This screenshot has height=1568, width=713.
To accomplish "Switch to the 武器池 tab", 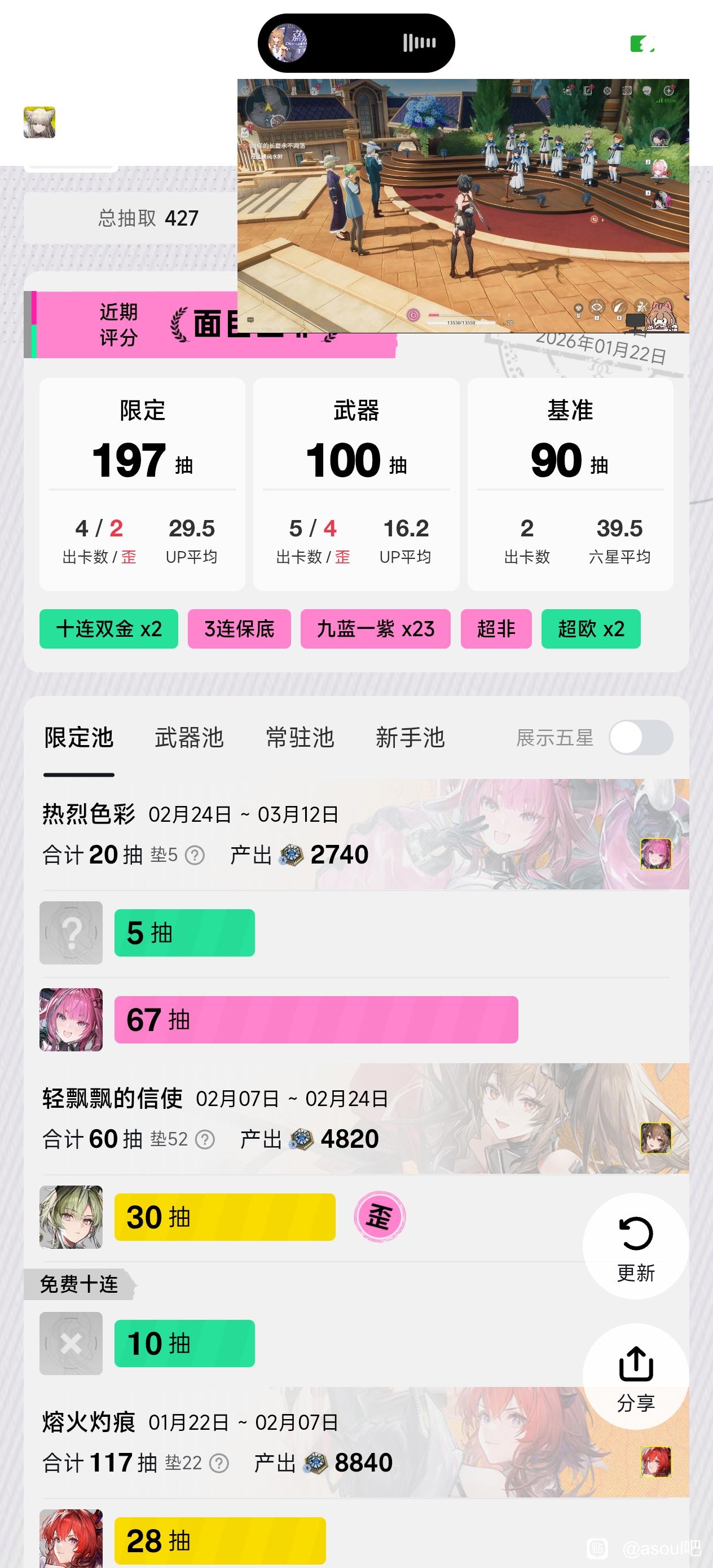I will pos(189,737).
